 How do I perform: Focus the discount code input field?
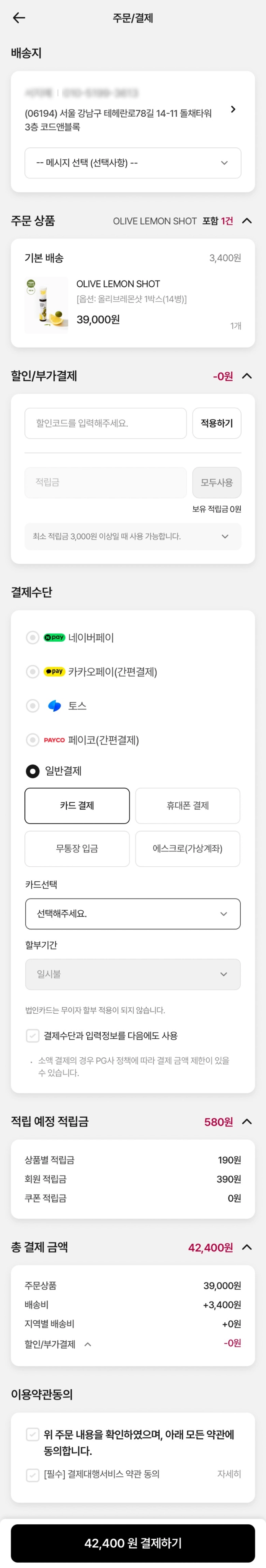click(x=105, y=423)
